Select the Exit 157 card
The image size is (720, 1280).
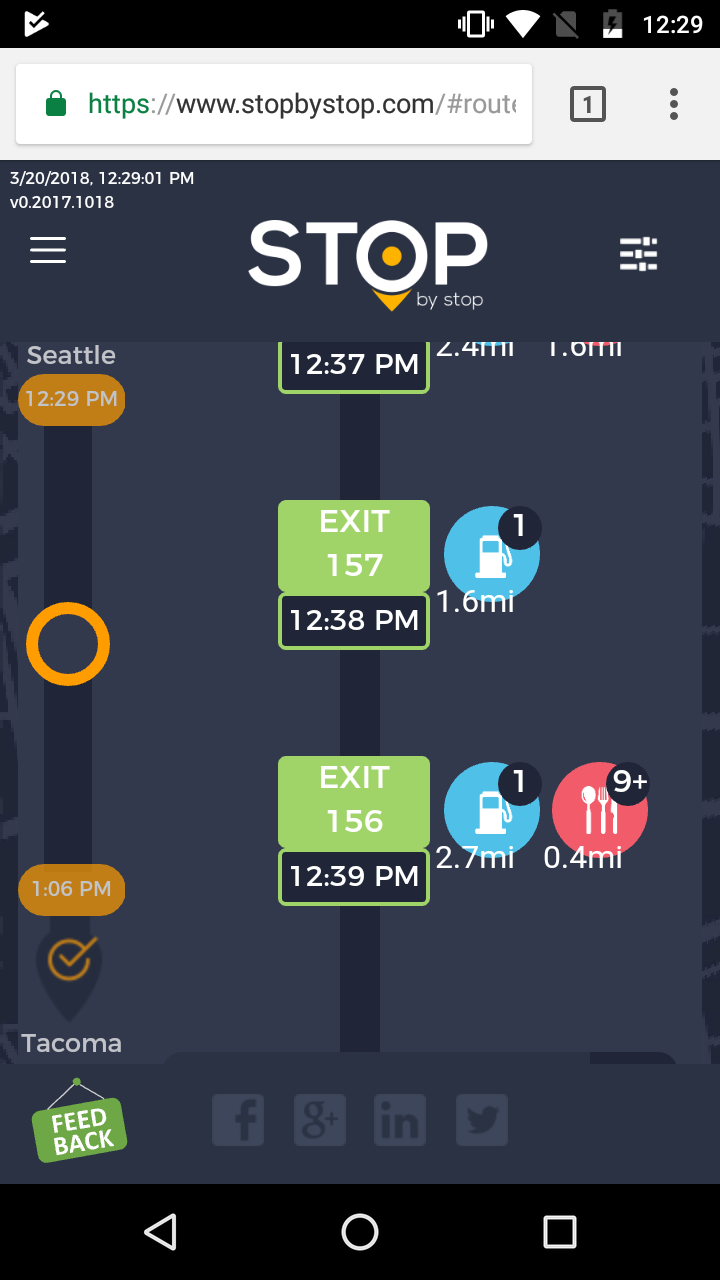tap(354, 545)
